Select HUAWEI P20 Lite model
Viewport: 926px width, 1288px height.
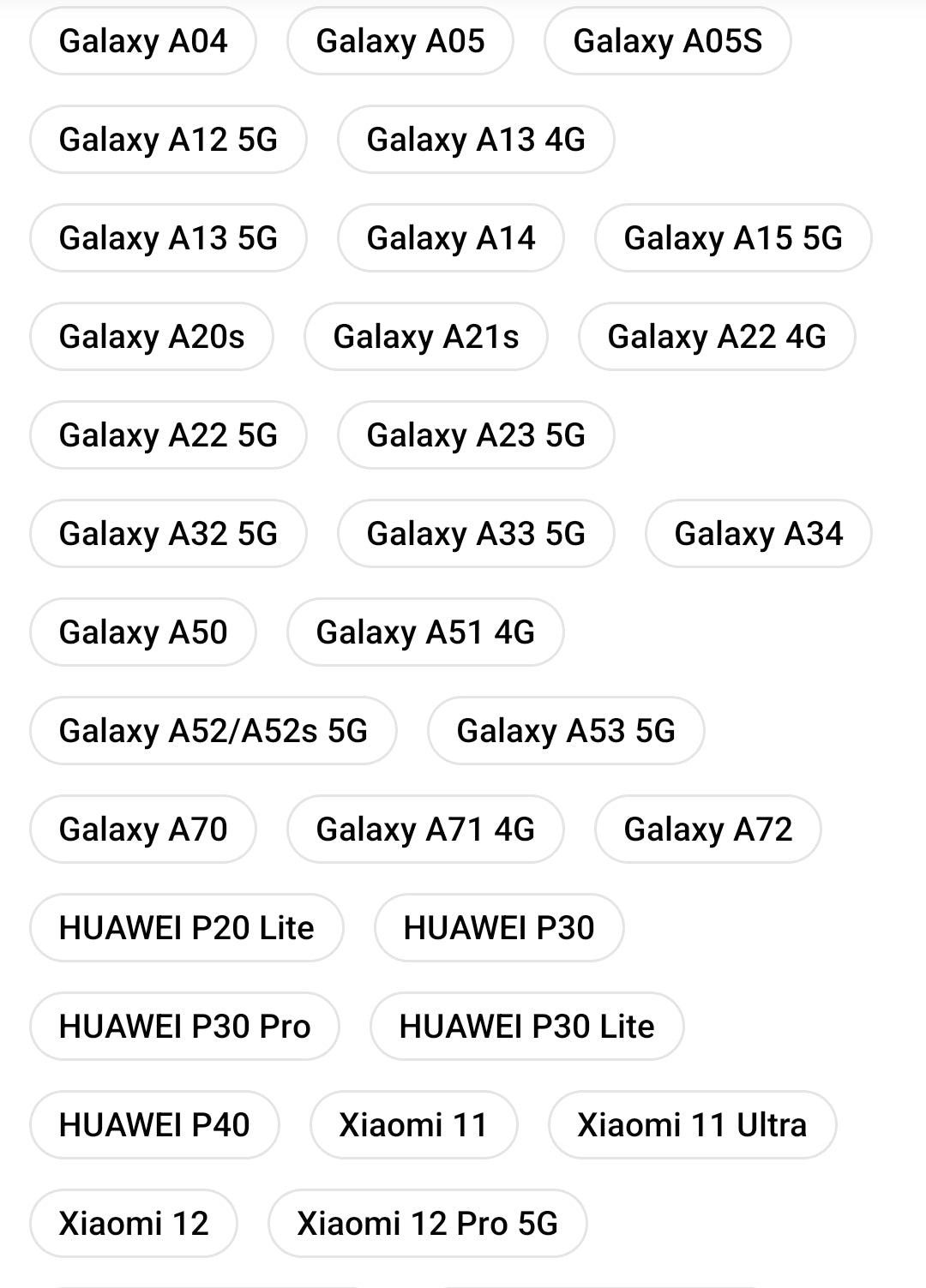click(x=187, y=928)
